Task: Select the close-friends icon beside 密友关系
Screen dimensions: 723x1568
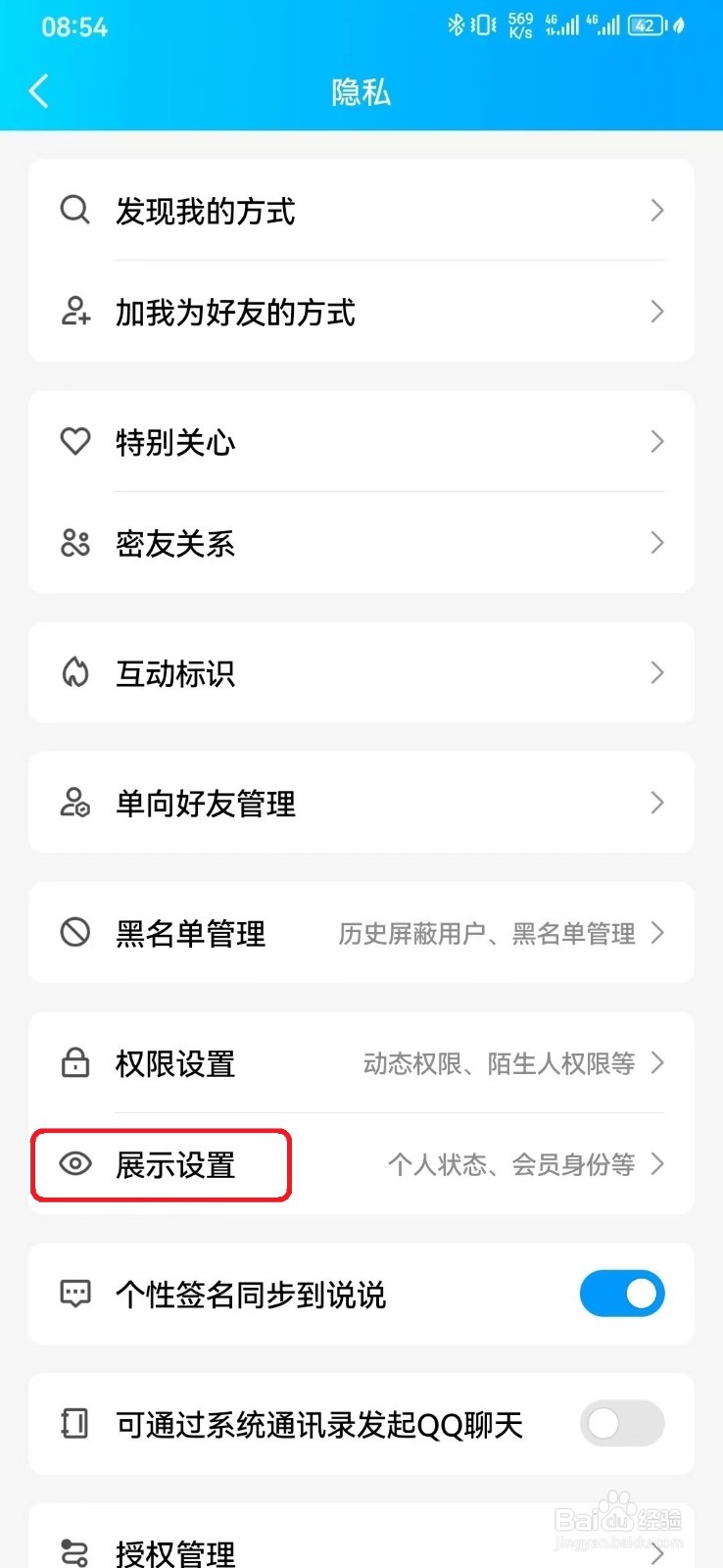Action: tap(74, 543)
